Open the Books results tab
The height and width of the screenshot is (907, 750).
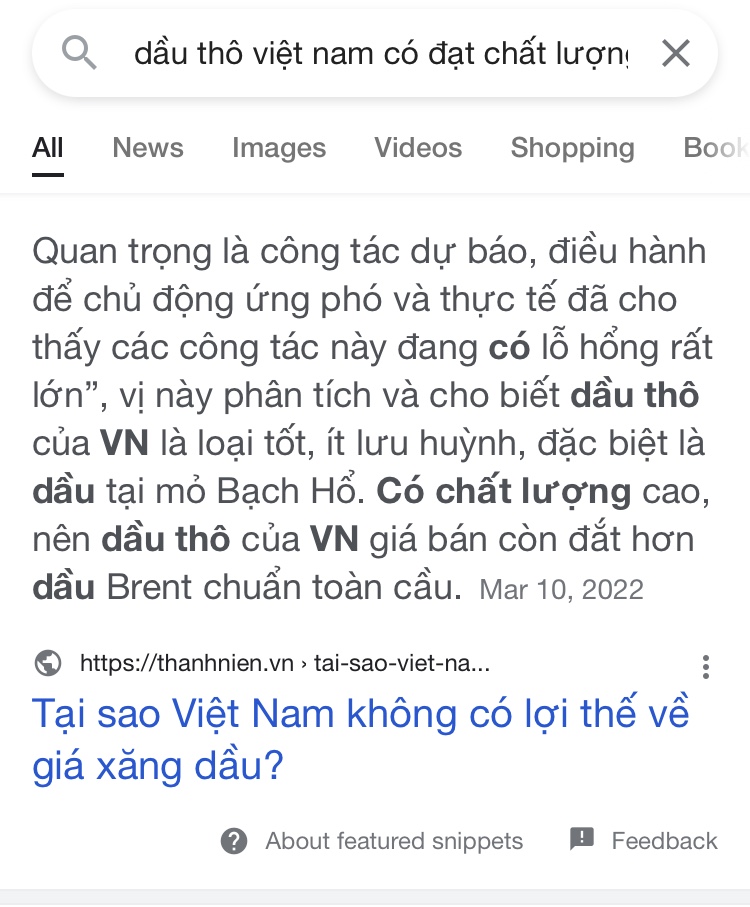(715, 148)
